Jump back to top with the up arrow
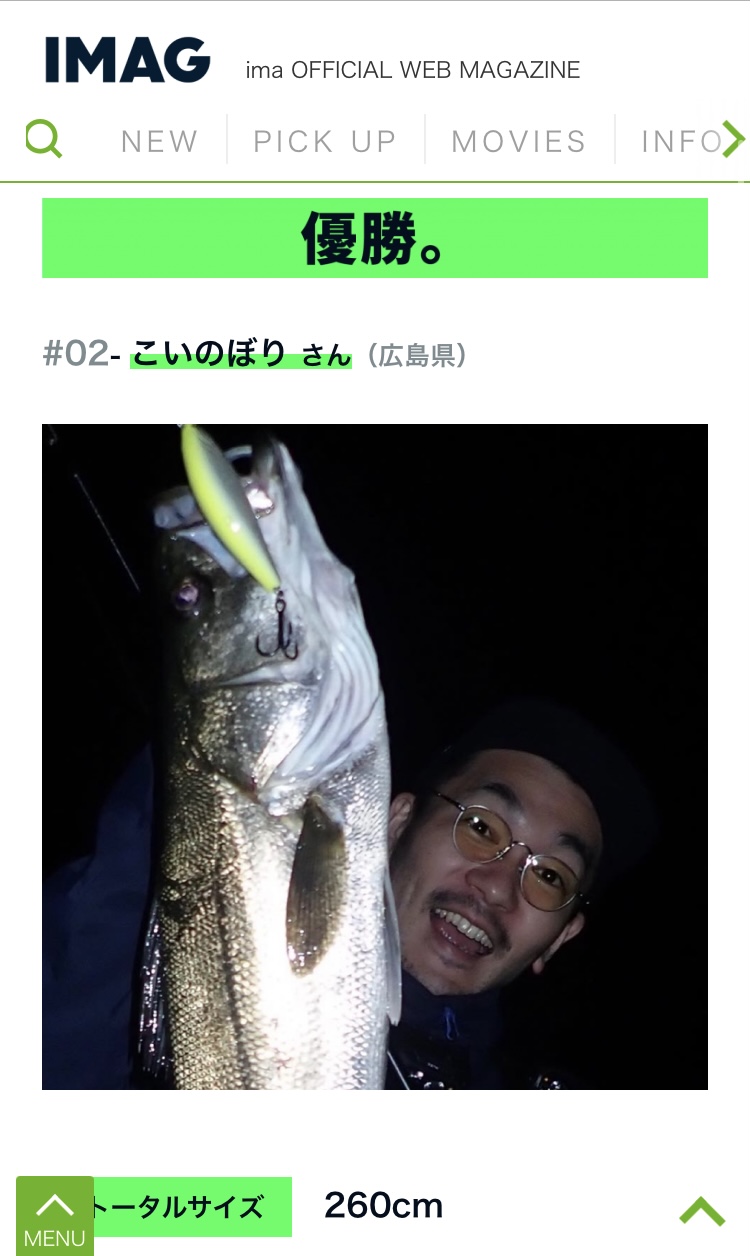750x1256 pixels. coord(702,1211)
